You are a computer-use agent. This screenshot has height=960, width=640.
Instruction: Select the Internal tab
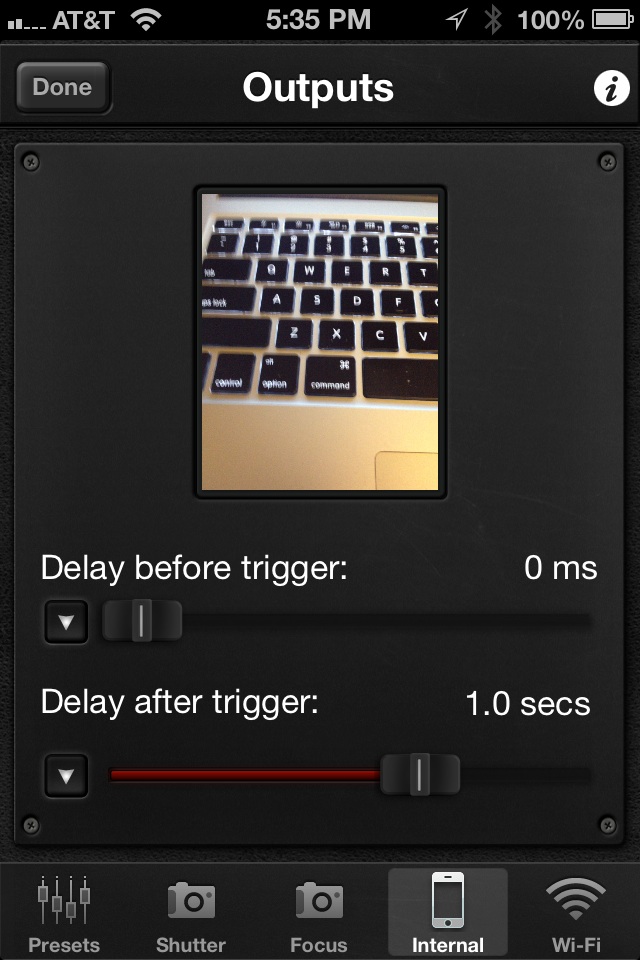click(x=447, y=912)
